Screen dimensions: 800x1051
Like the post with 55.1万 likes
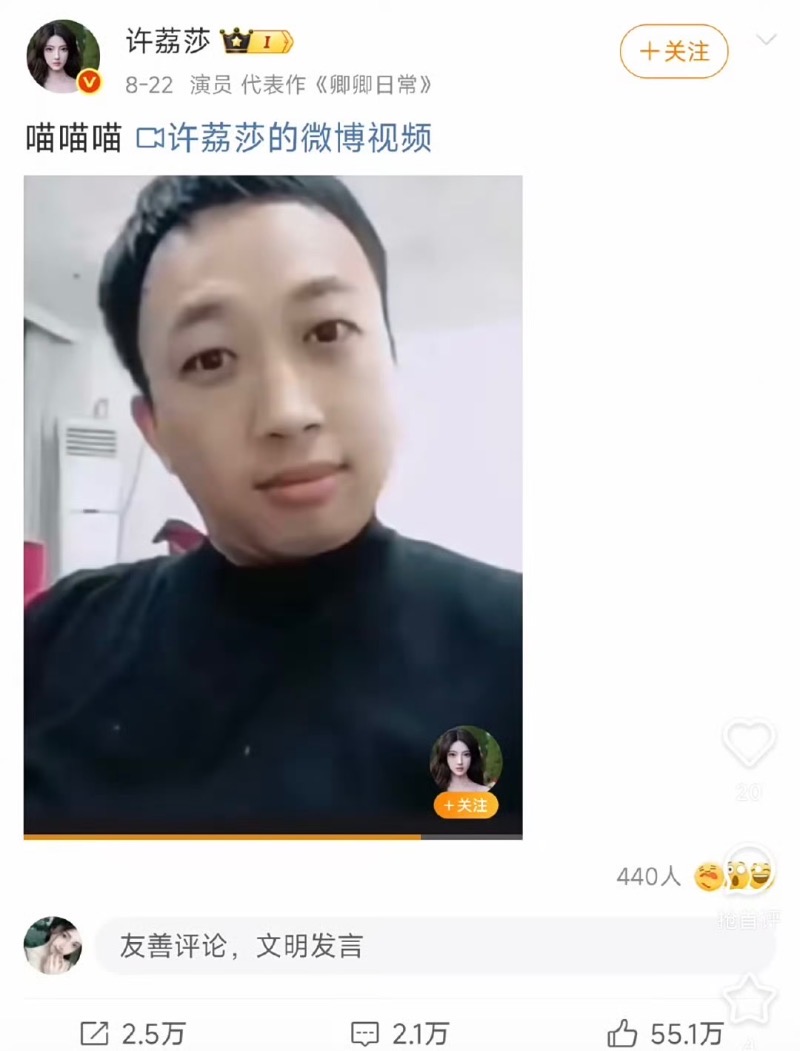tap(665, 1033)
